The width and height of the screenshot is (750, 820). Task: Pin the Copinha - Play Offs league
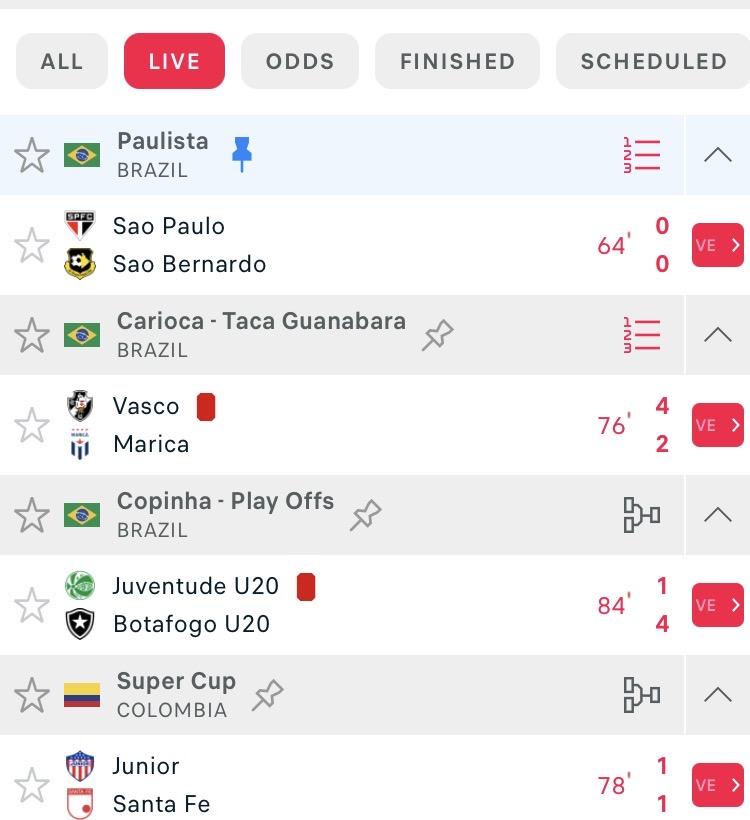click(365, 515)
